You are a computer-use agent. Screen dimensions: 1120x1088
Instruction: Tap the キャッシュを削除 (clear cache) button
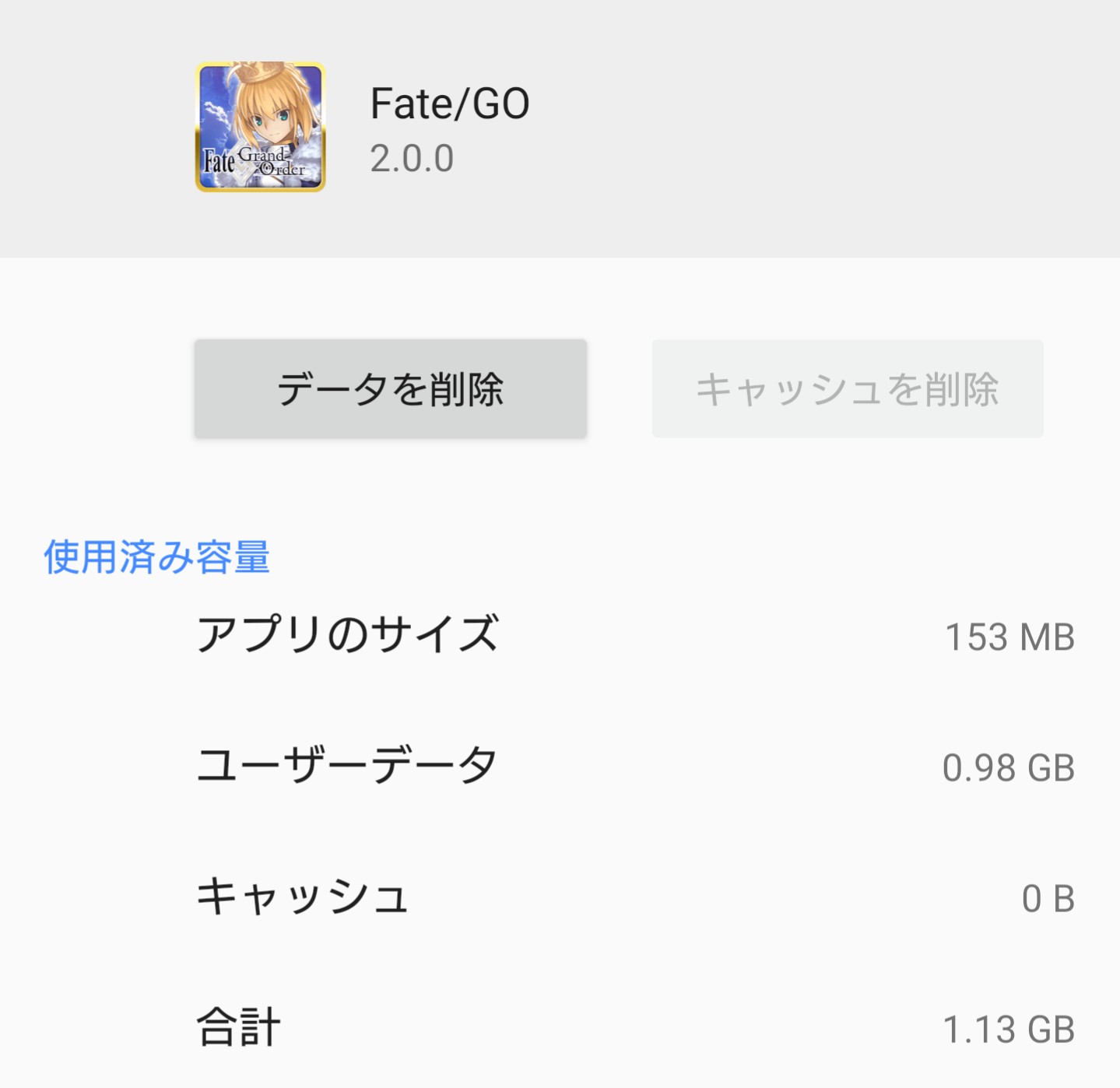tap(847, 388)
